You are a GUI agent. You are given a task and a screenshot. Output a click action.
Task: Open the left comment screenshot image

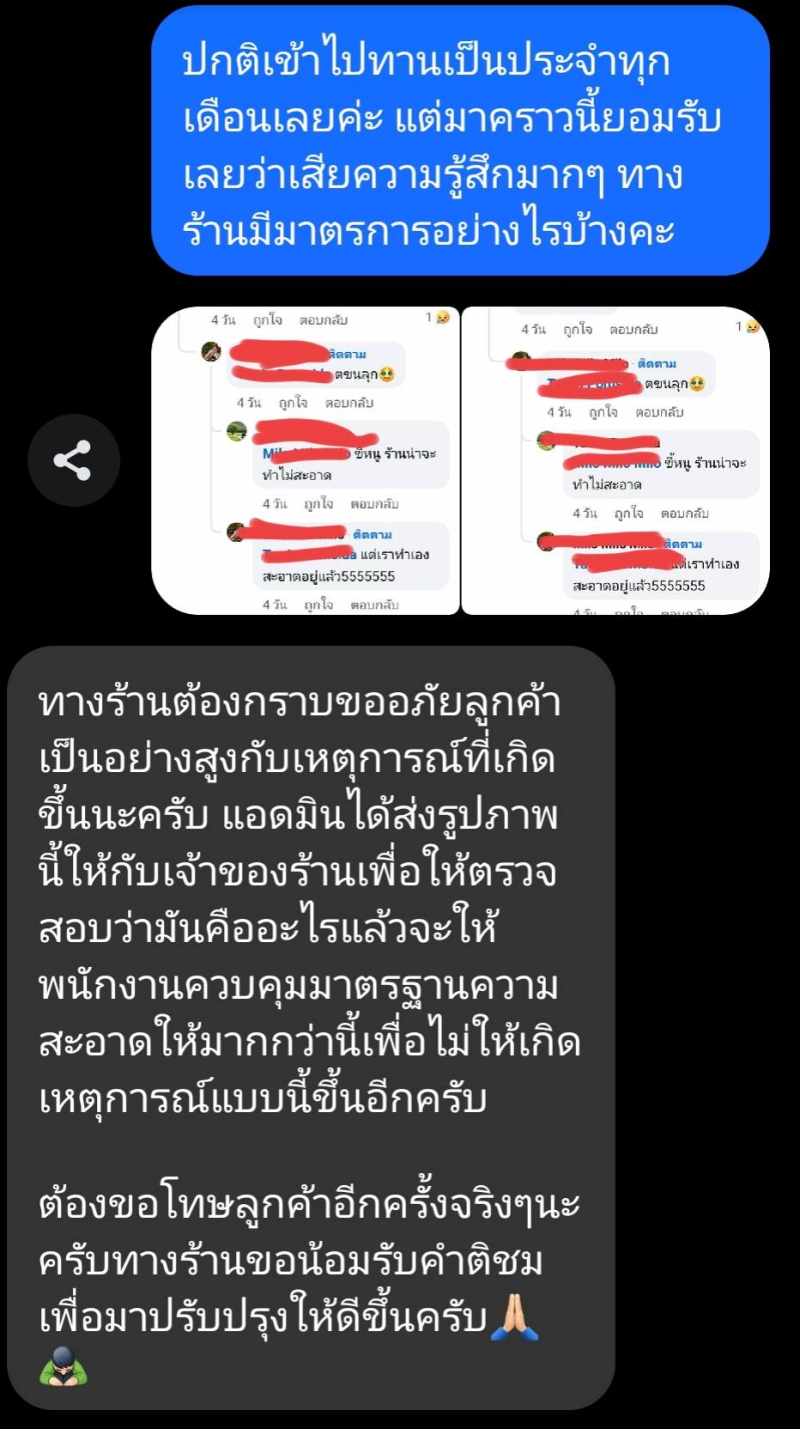pos(305,460)
